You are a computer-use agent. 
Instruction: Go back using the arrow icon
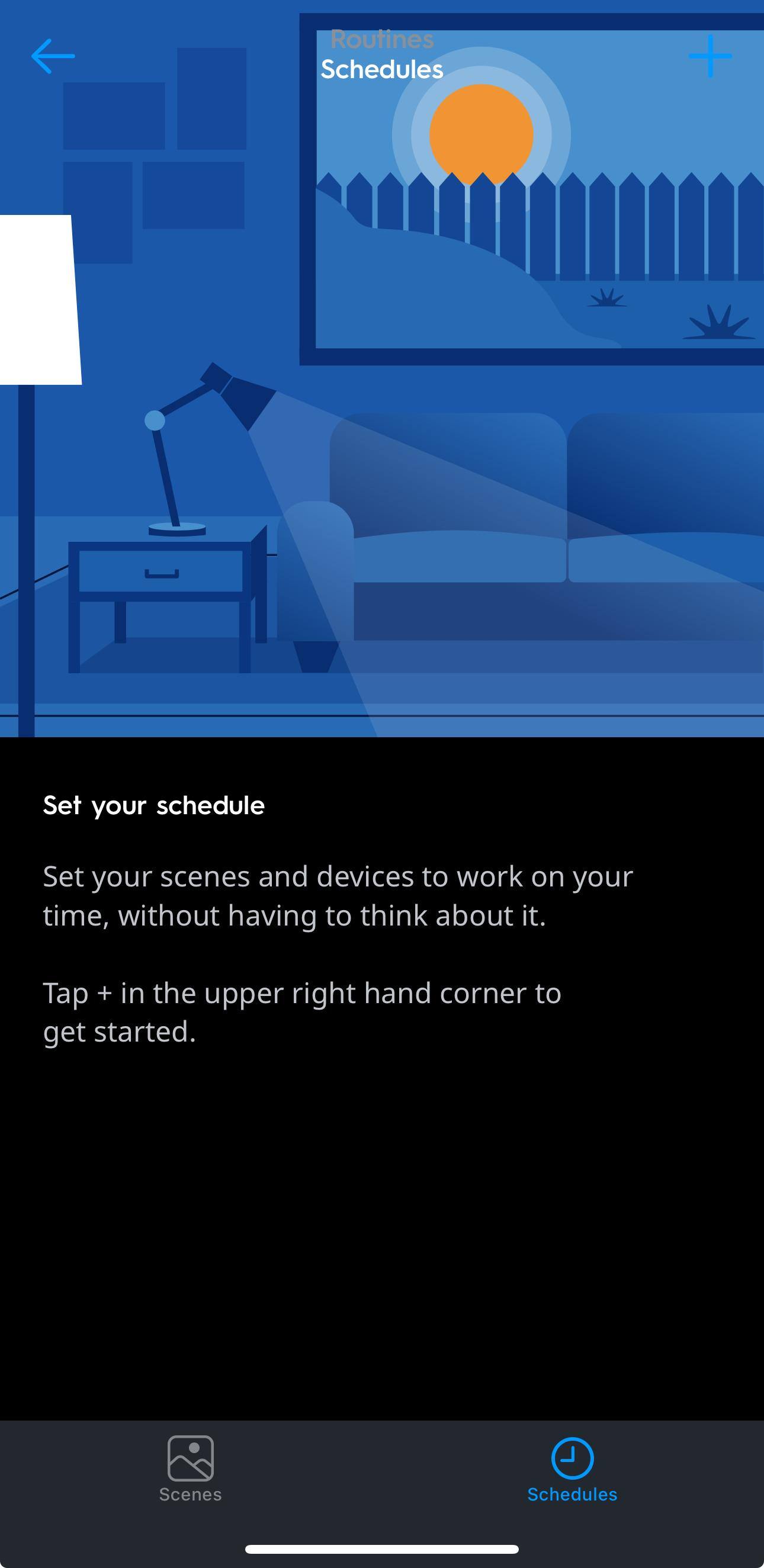pos(53,56)
